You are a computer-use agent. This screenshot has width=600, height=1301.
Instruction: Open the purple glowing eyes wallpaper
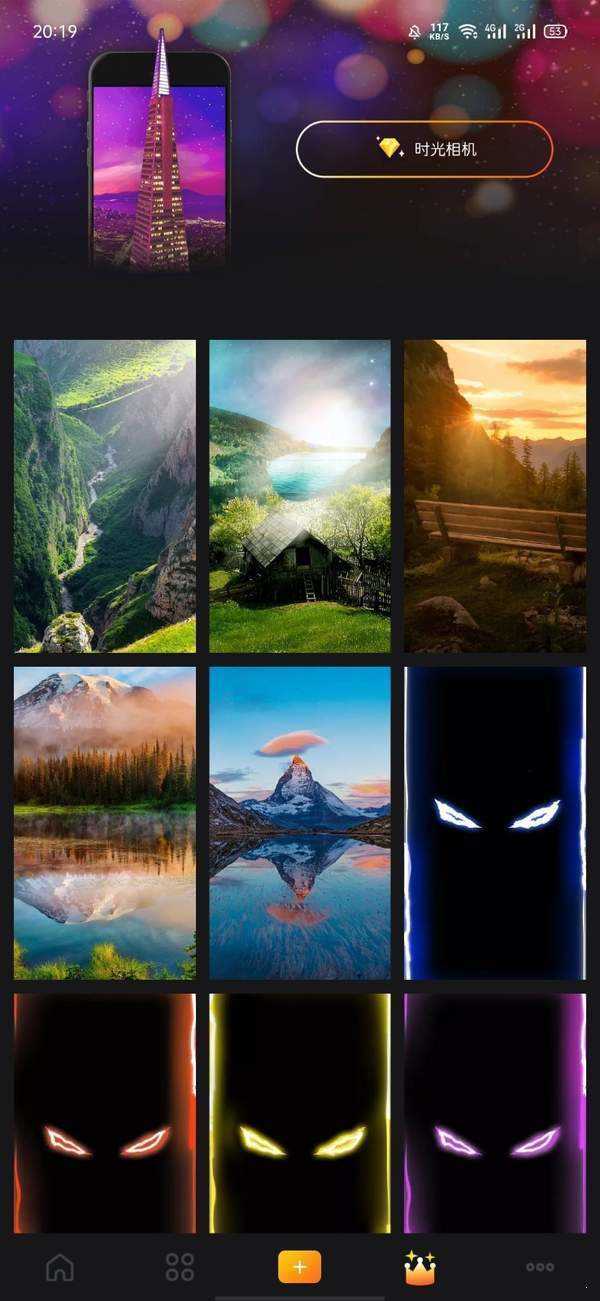click(495, 1112)
